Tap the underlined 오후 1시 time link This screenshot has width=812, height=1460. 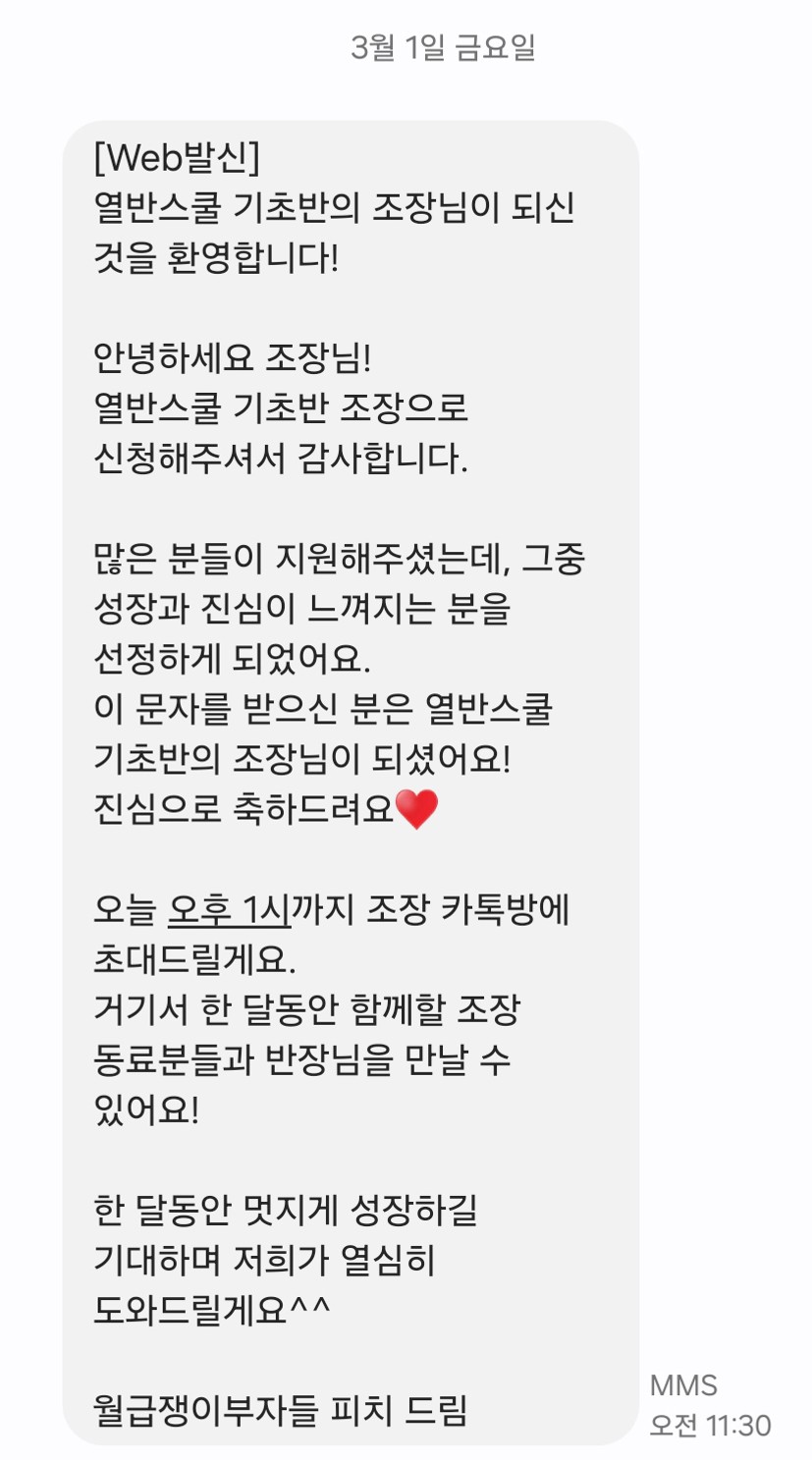coord(229,910)
